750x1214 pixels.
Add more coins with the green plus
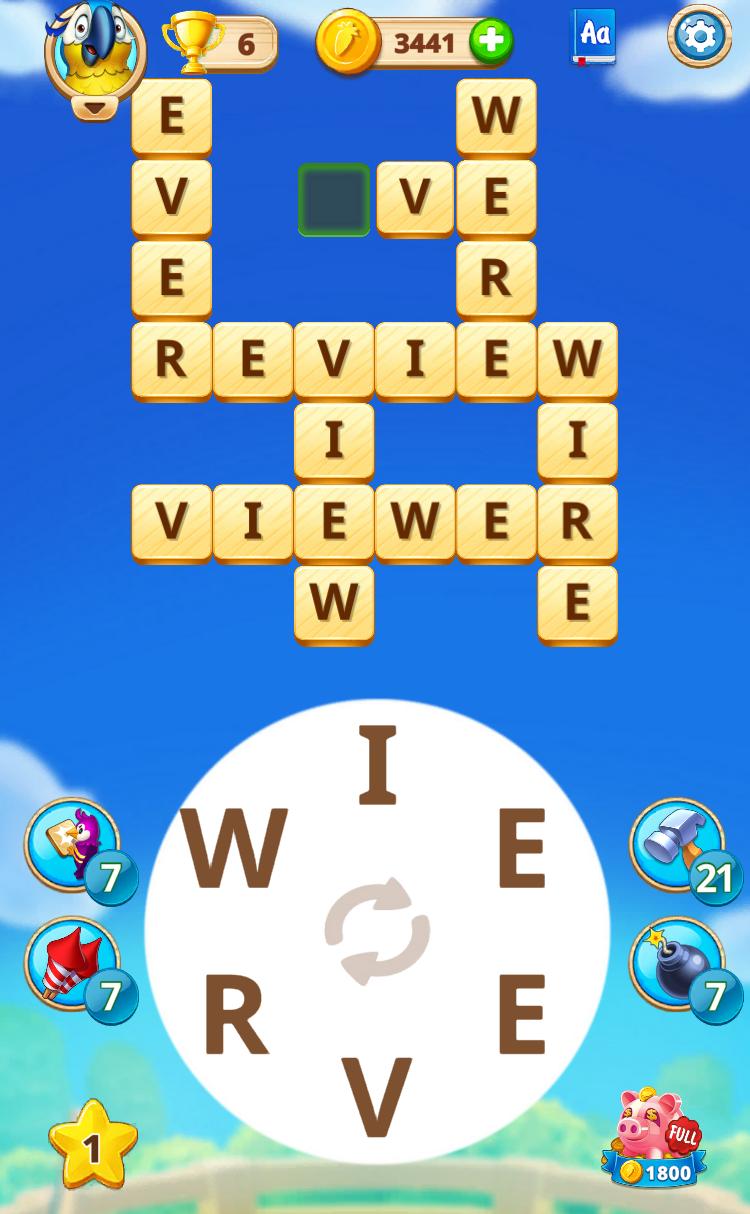491,42
